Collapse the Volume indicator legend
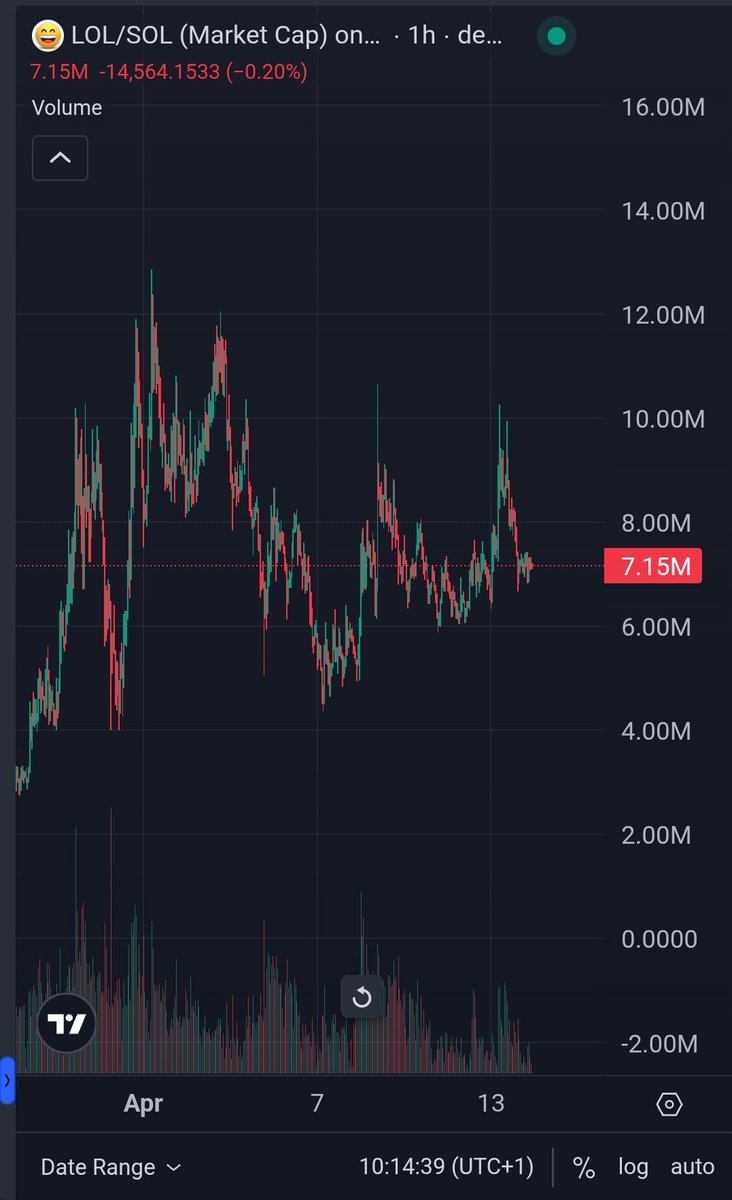Viewport: 732px width, 1200px height. click(x=60, y=157)
